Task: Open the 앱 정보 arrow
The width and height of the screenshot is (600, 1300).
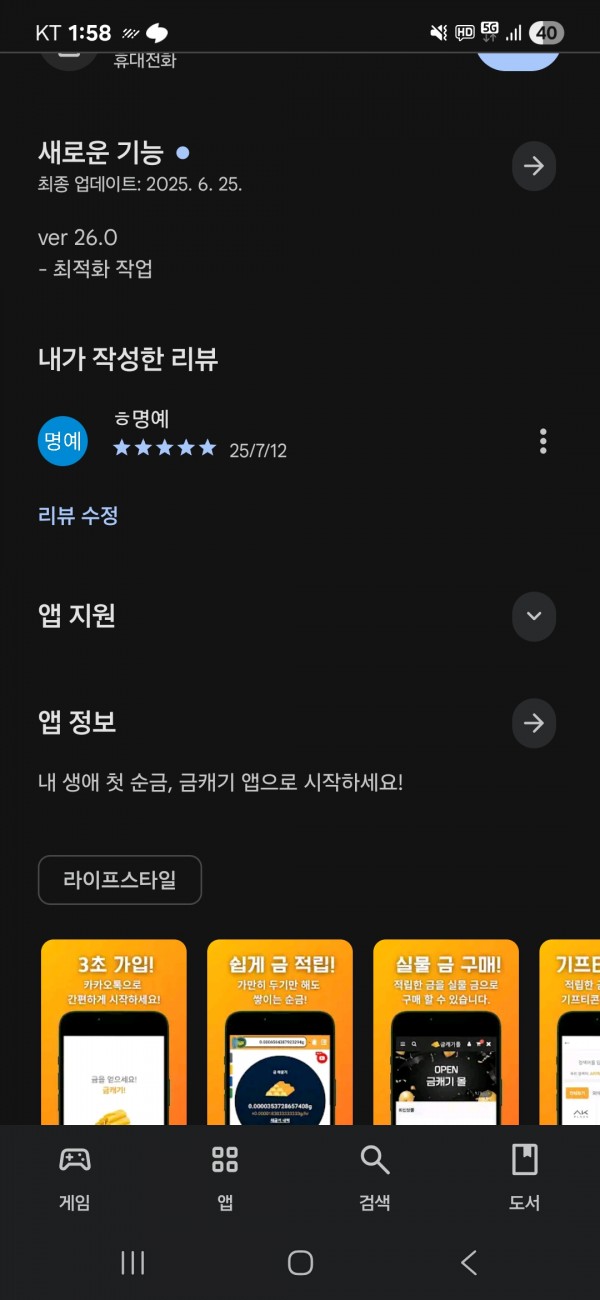Action: point(534,723)
